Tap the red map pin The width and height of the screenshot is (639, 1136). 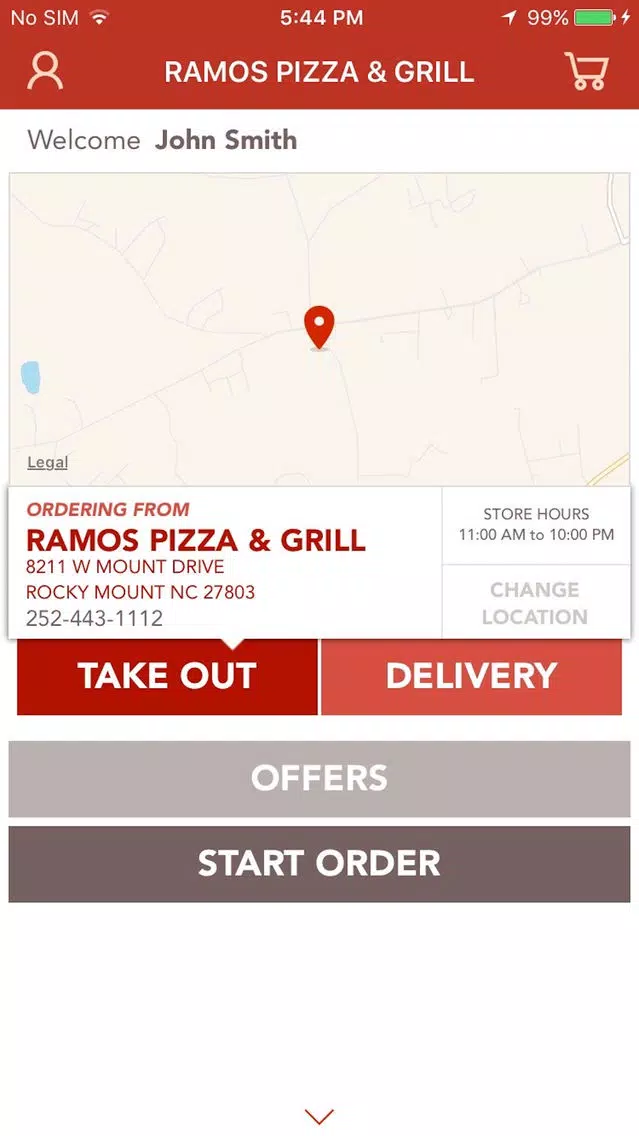click(320, 328)
